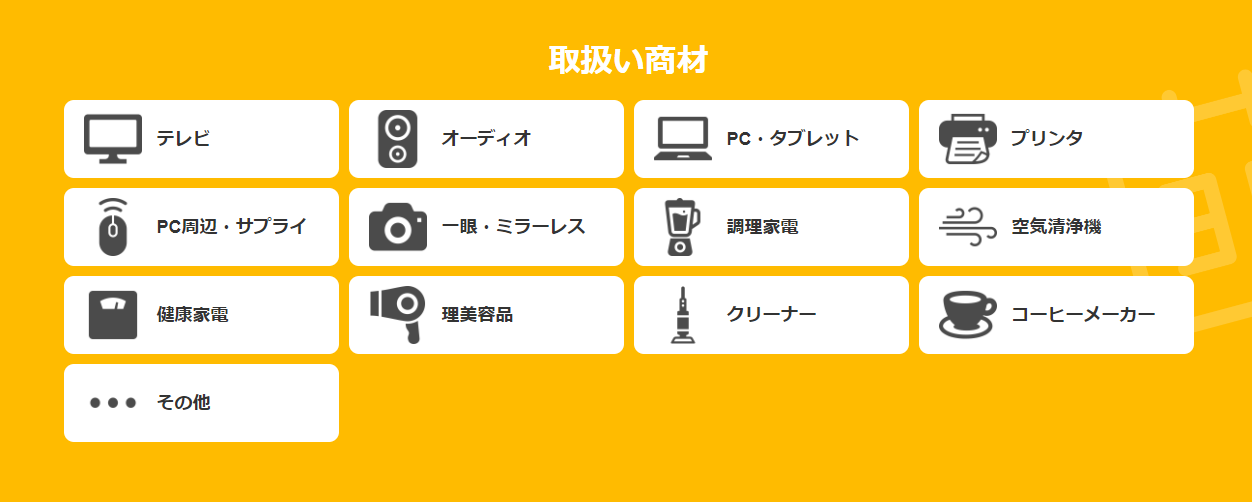Open PC・タブレット category
1252x502 pixels.
click(x=771, y=139)
